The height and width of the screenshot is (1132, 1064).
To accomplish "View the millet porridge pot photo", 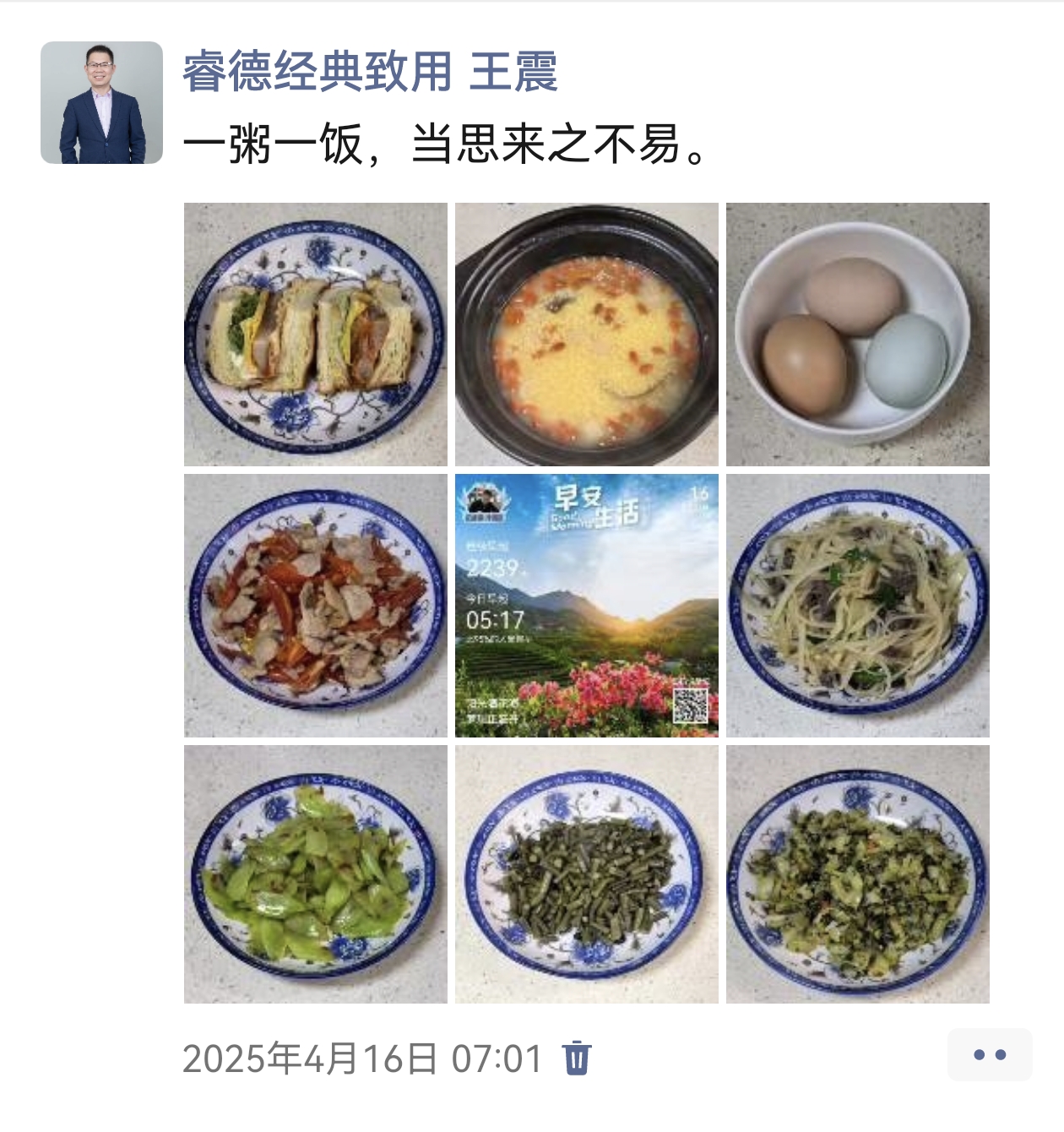I will click(x=587, y=334).
